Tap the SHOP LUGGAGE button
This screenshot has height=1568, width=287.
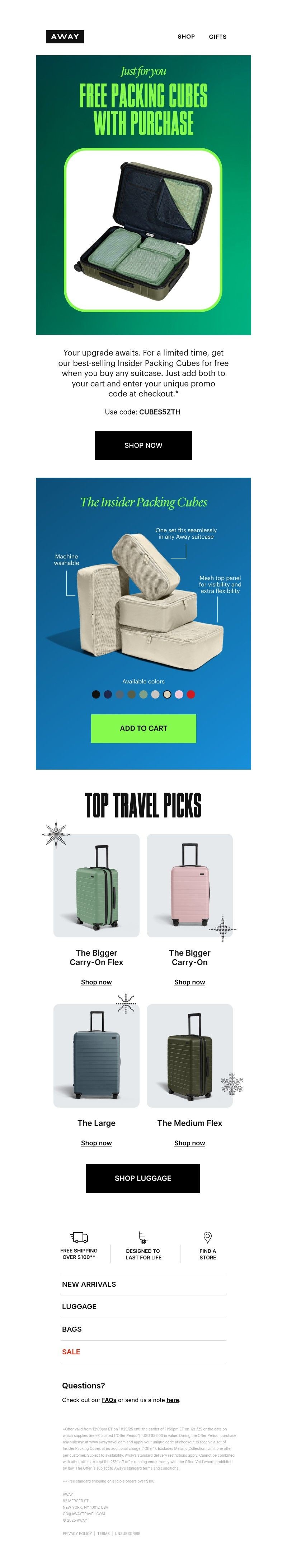point(143,1178)
